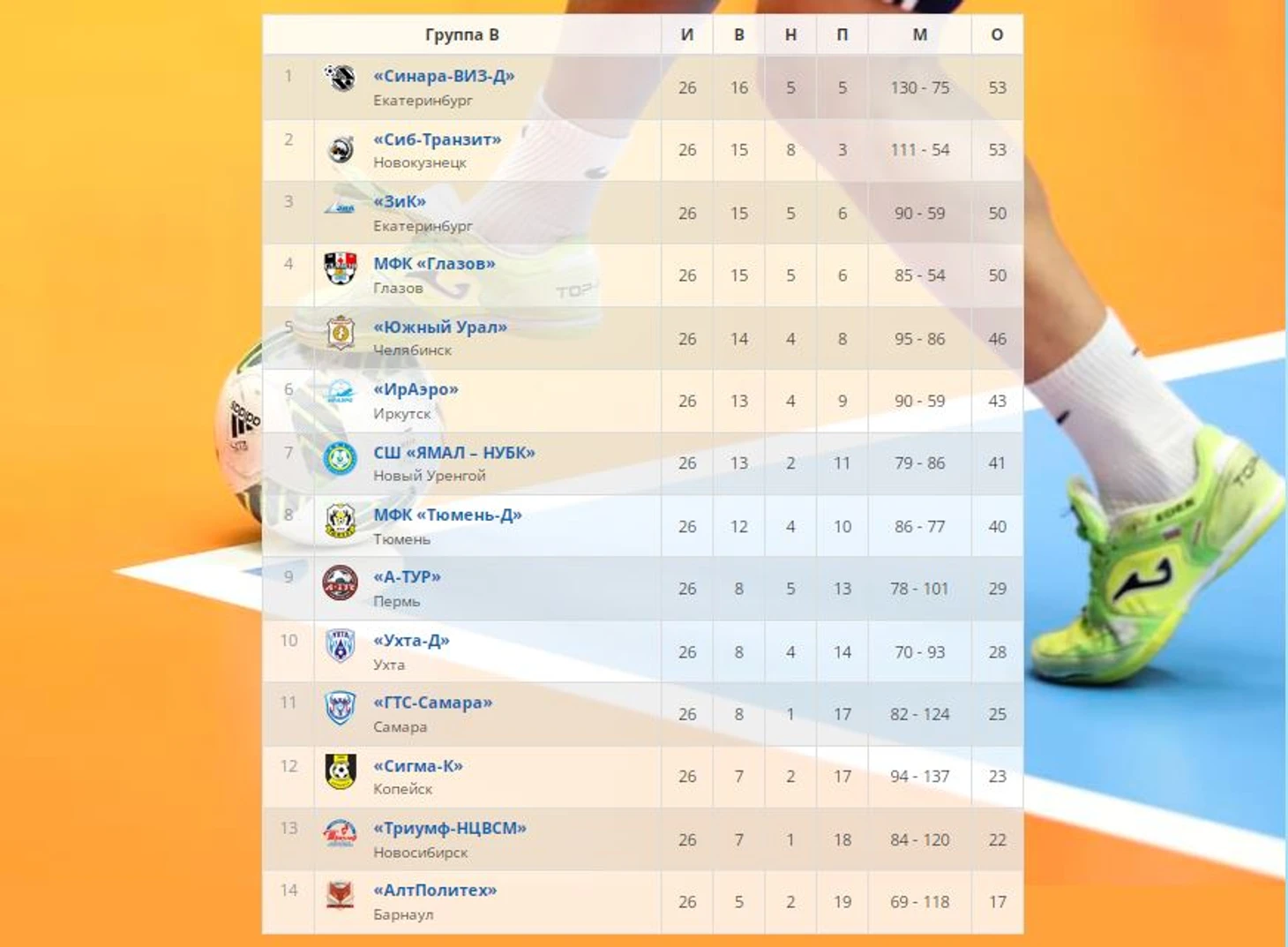Select the «ЗиК» team link

(399, 202)
